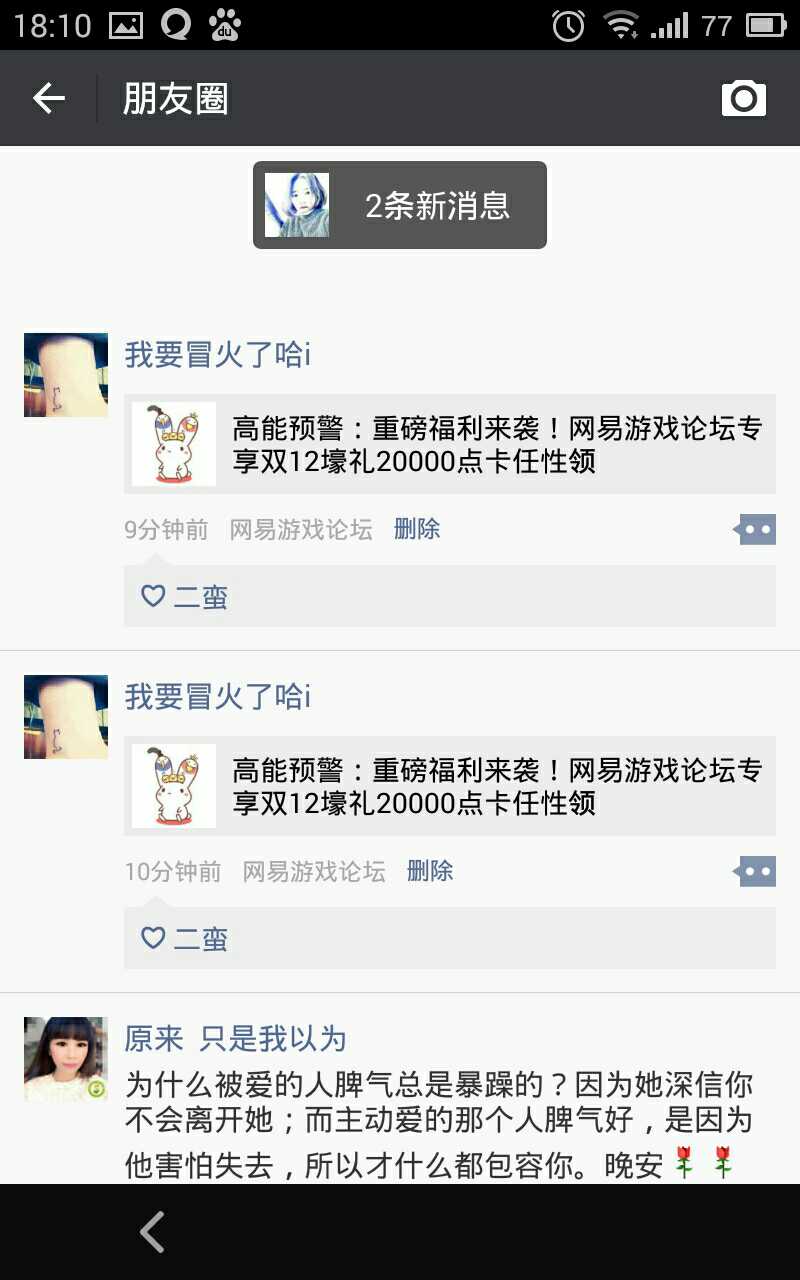800x1280 pixels.
Task: View profile of 原来 只是我以为
Action: point(235,1039)
